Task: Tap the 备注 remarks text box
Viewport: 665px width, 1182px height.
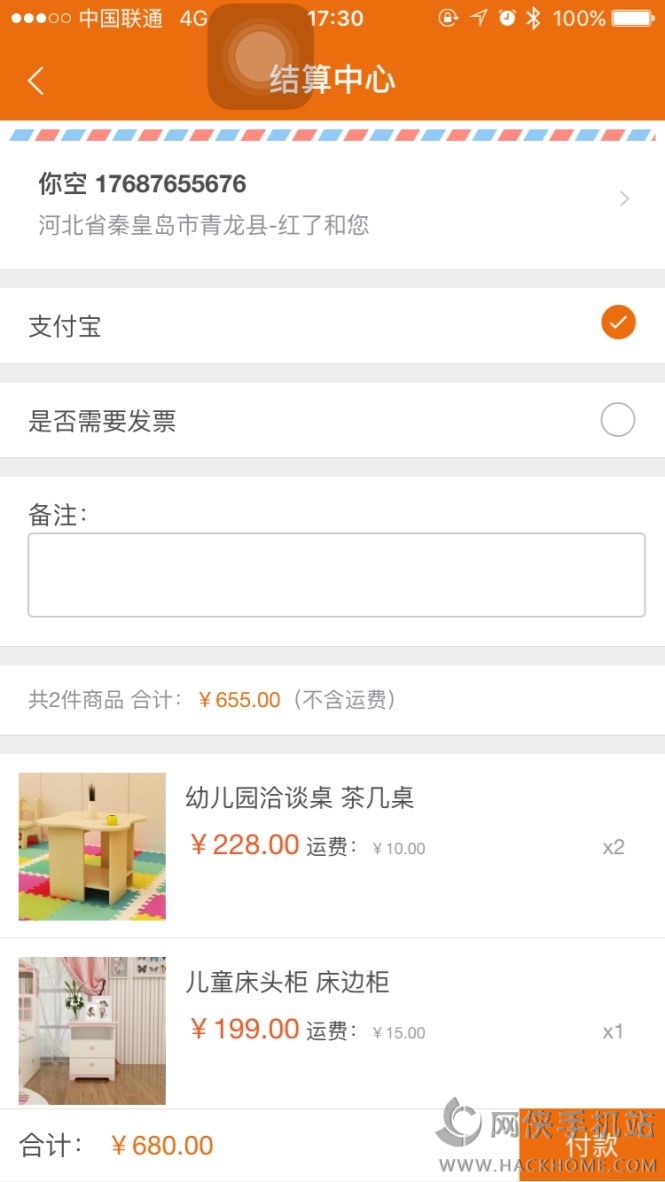Action: click(336, 575)
